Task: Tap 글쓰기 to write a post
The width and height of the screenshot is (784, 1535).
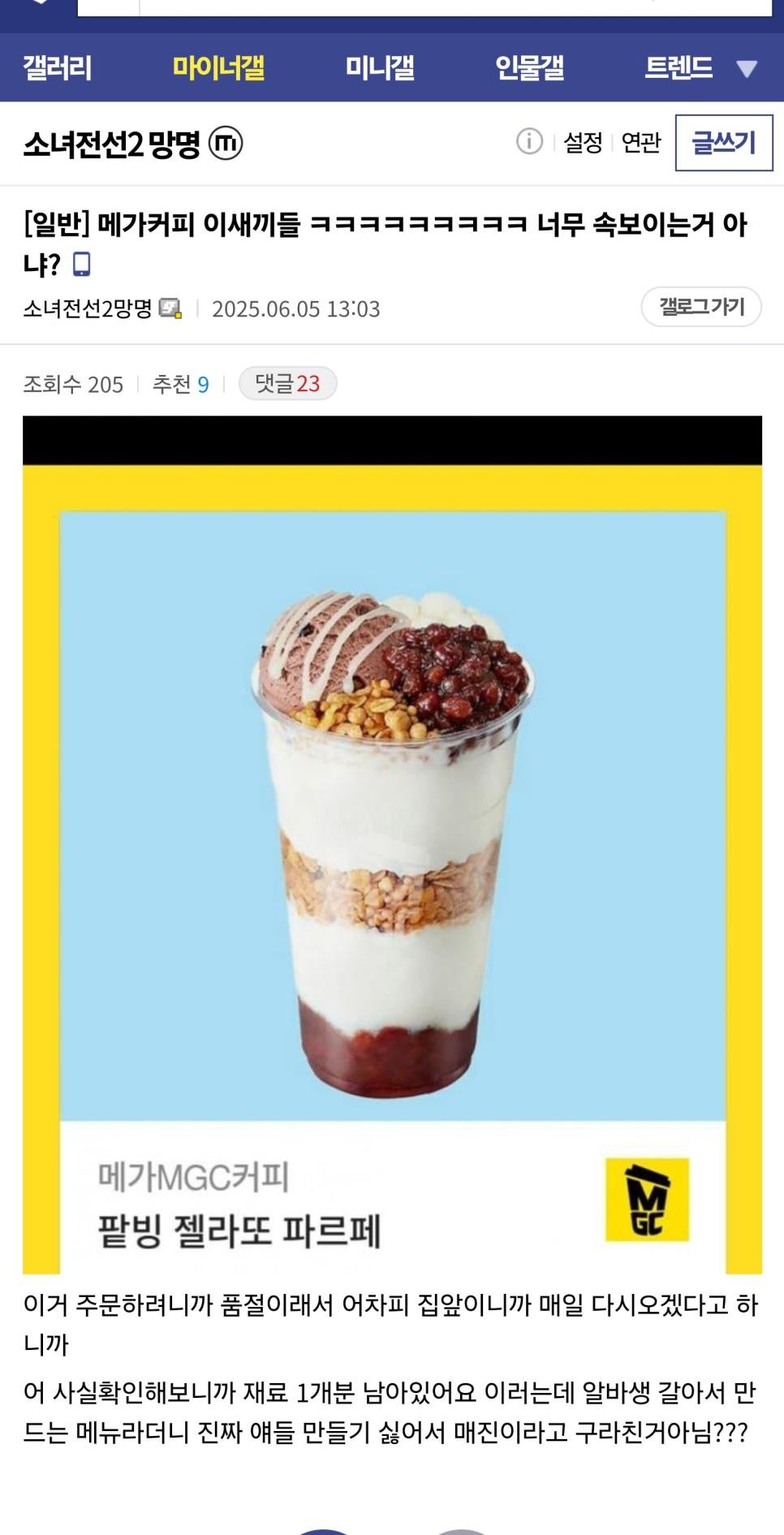Action: (723, 143)
